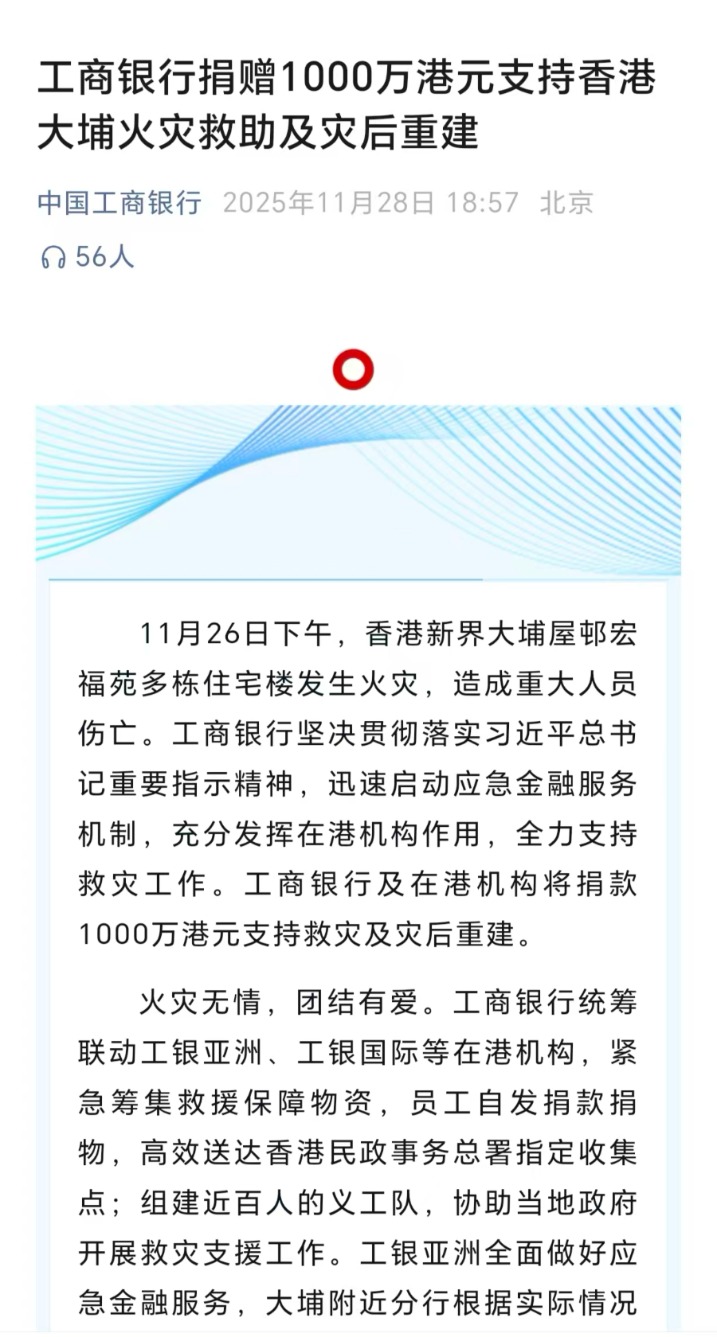
Task: Open the 中国工商银行 account page
Action: [119, 204]
